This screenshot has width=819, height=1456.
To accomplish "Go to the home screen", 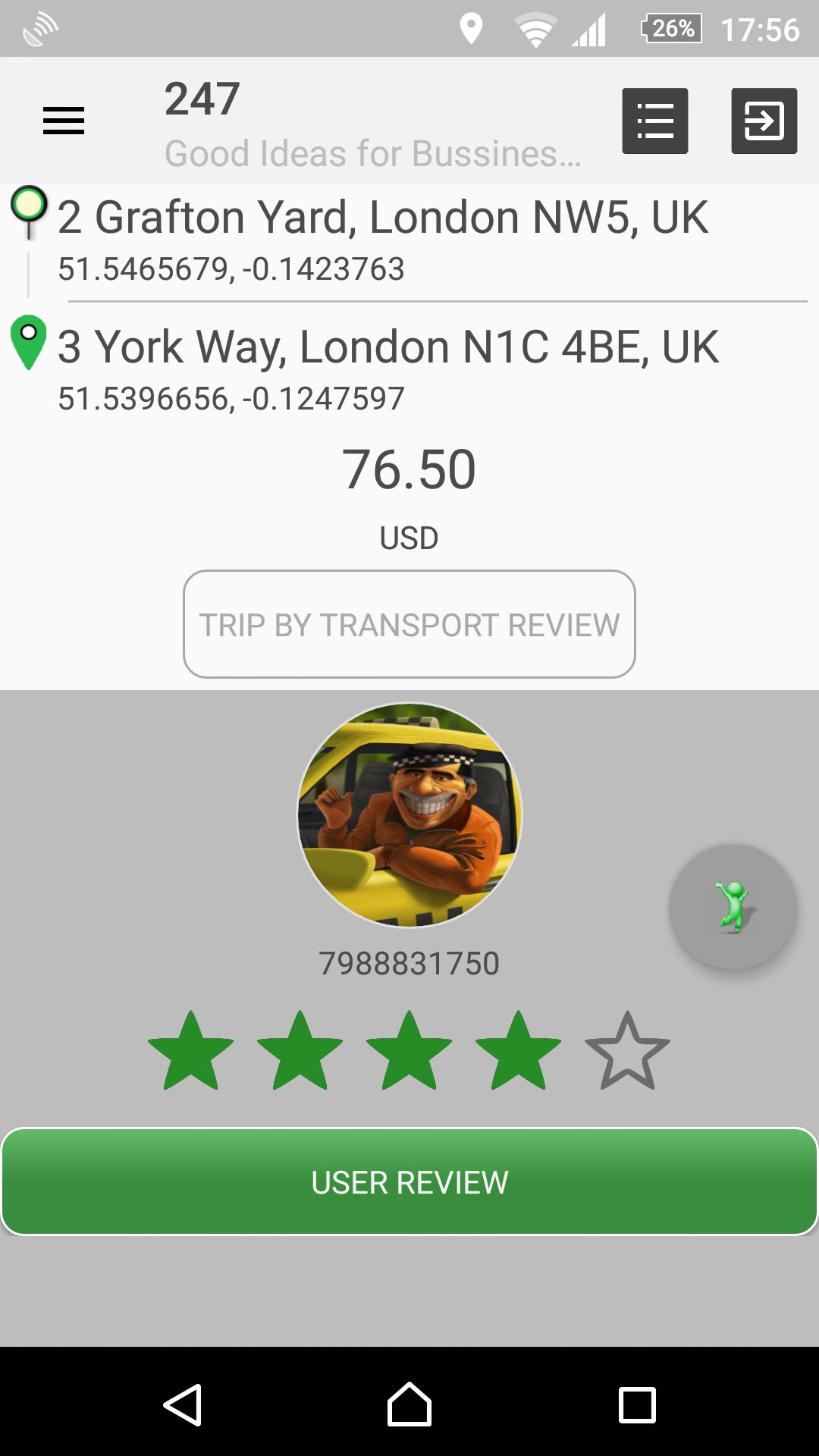I will [x=409, y=1404].
